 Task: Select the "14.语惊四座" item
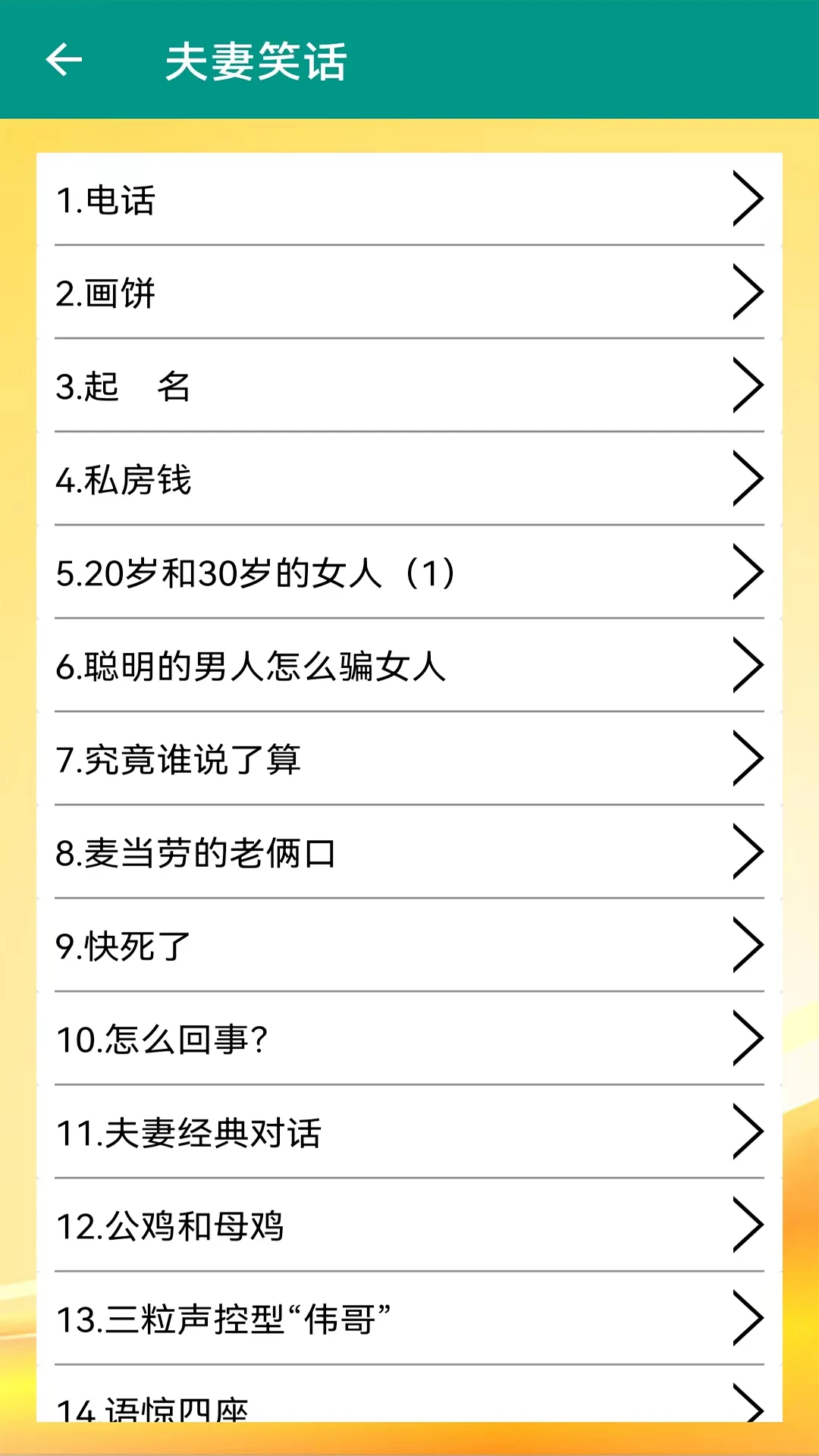tap(303, 1407)
